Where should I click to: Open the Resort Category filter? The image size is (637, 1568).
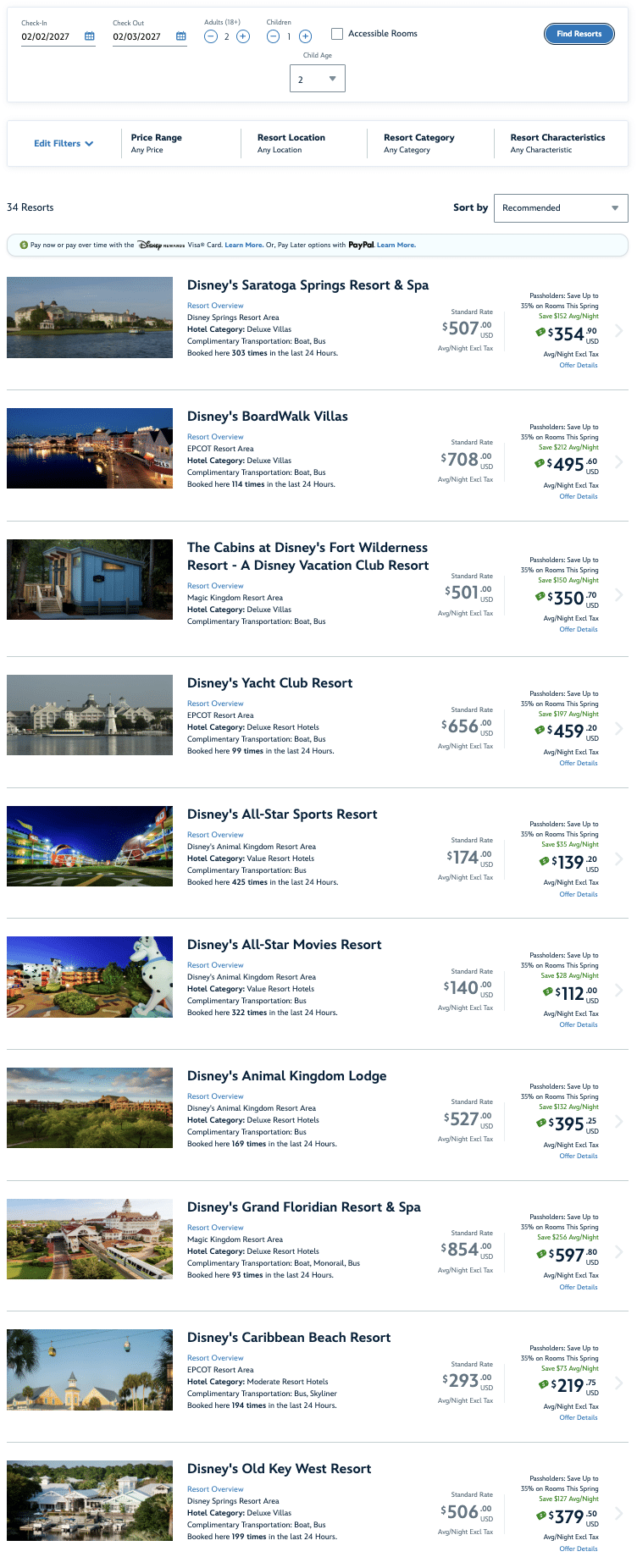[x=430, y=144]
